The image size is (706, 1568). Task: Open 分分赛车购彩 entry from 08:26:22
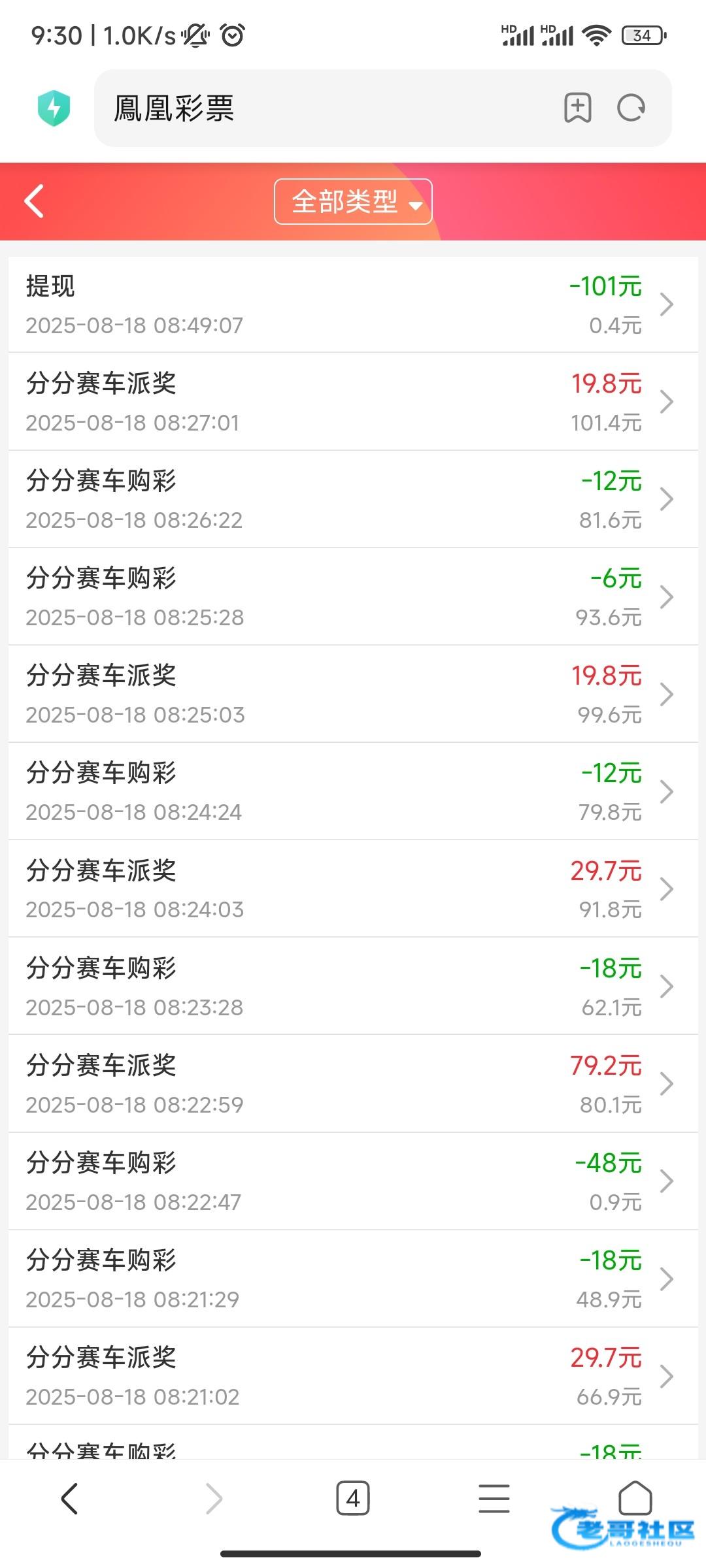353,499
